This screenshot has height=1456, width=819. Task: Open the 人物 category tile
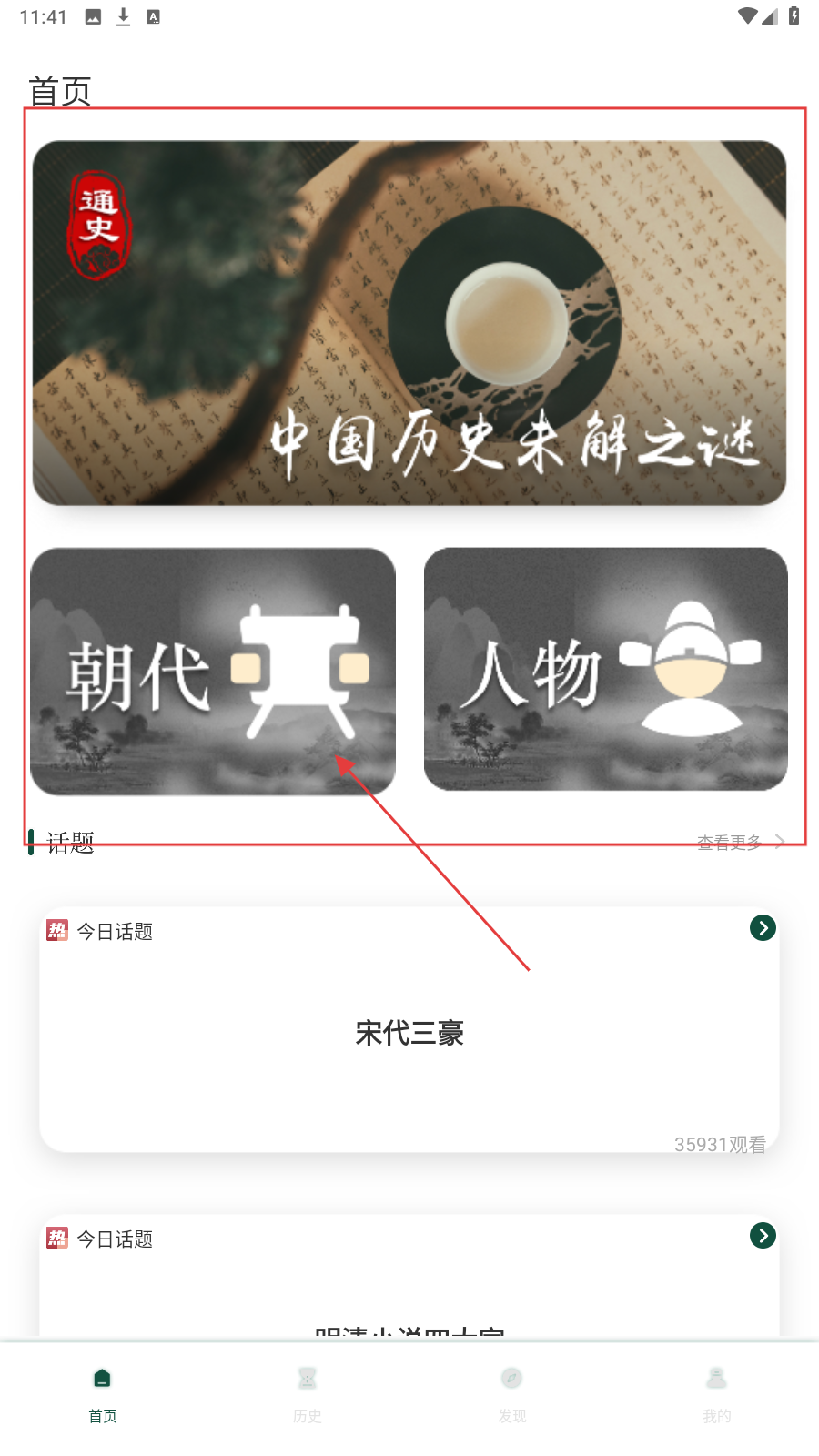(x=605, y=669)
